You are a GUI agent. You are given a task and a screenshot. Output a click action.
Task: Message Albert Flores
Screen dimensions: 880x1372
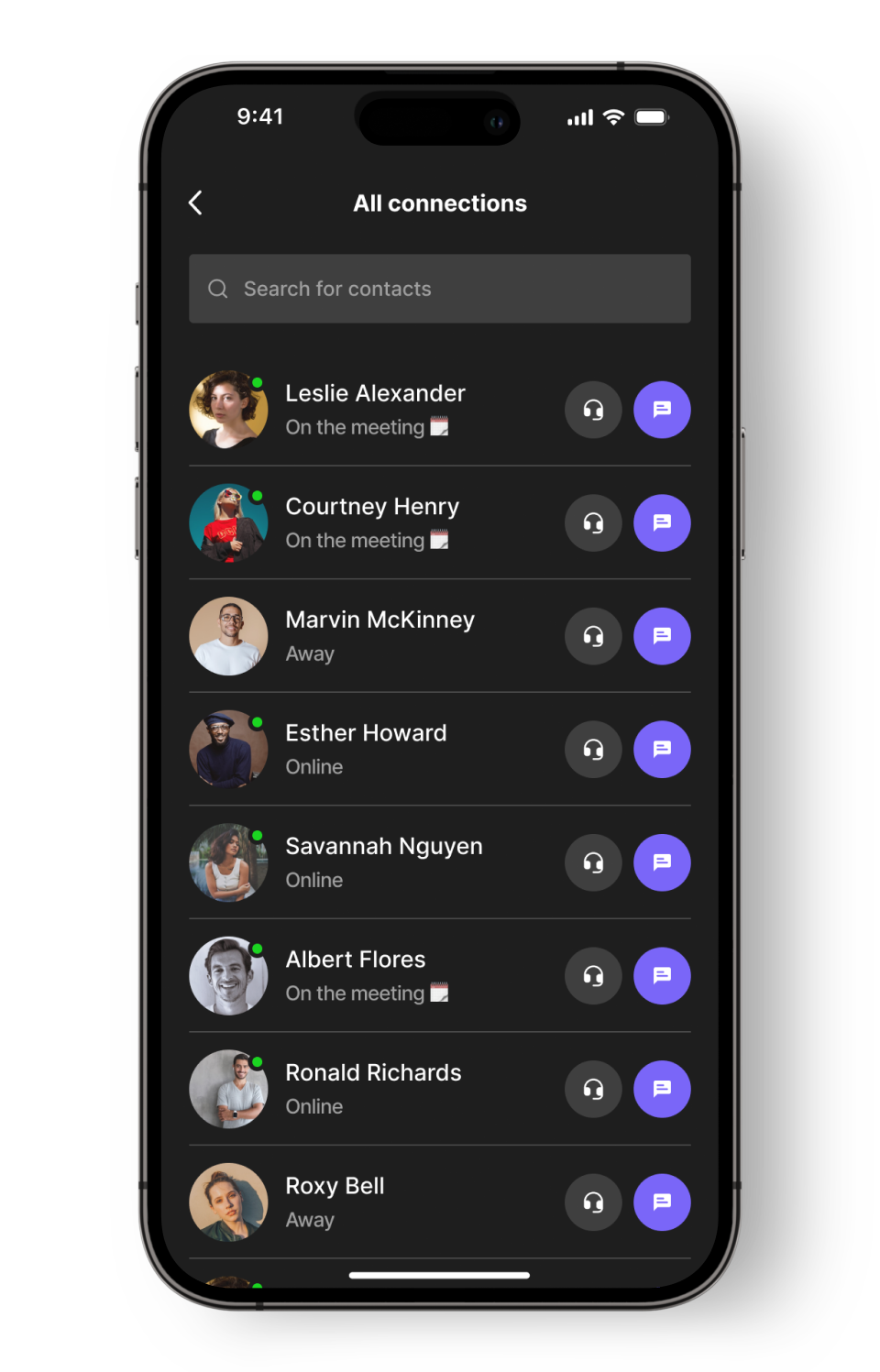(x=662, y=976)
